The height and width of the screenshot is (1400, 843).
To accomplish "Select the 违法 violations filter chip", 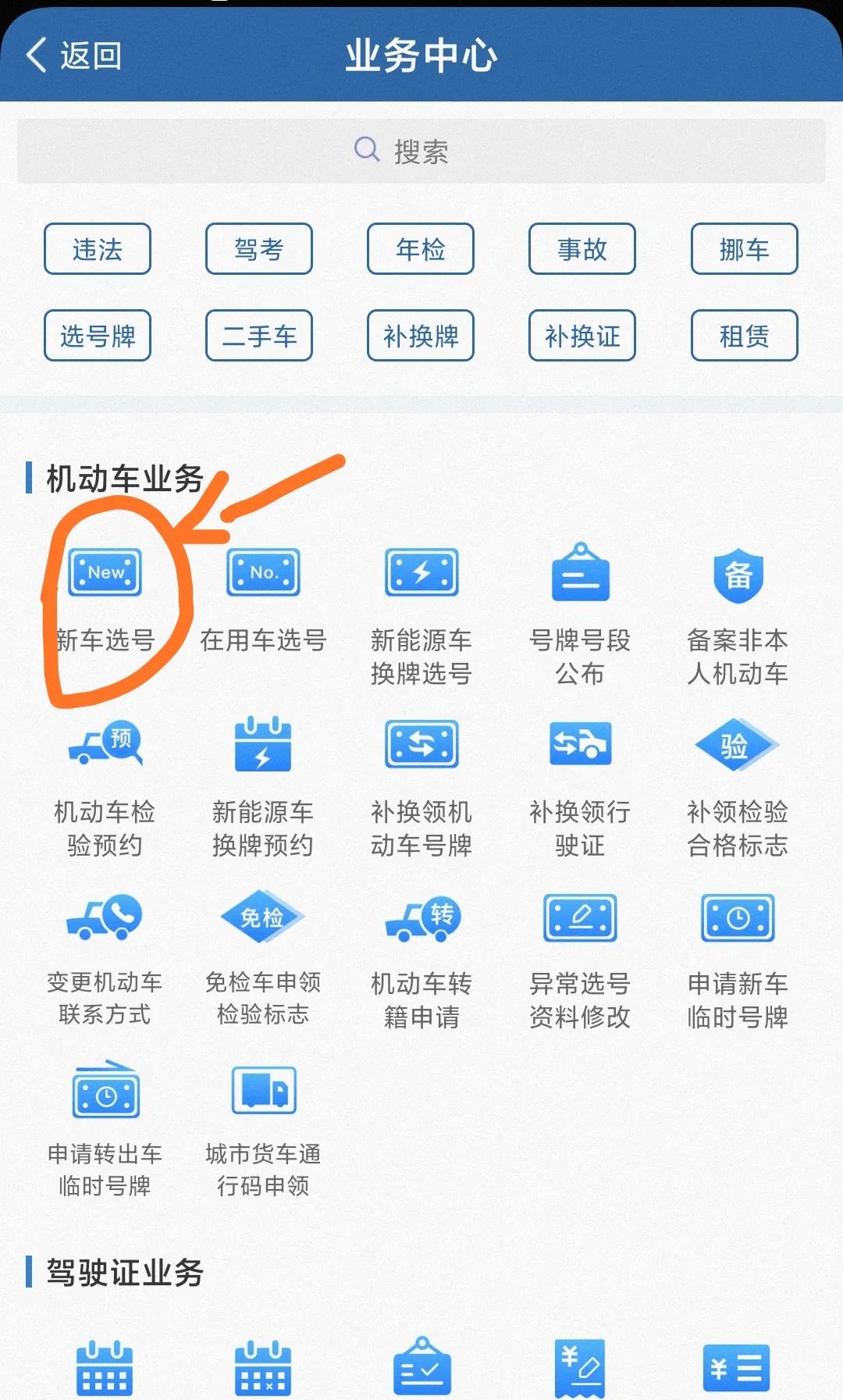I will pos(97,248).
